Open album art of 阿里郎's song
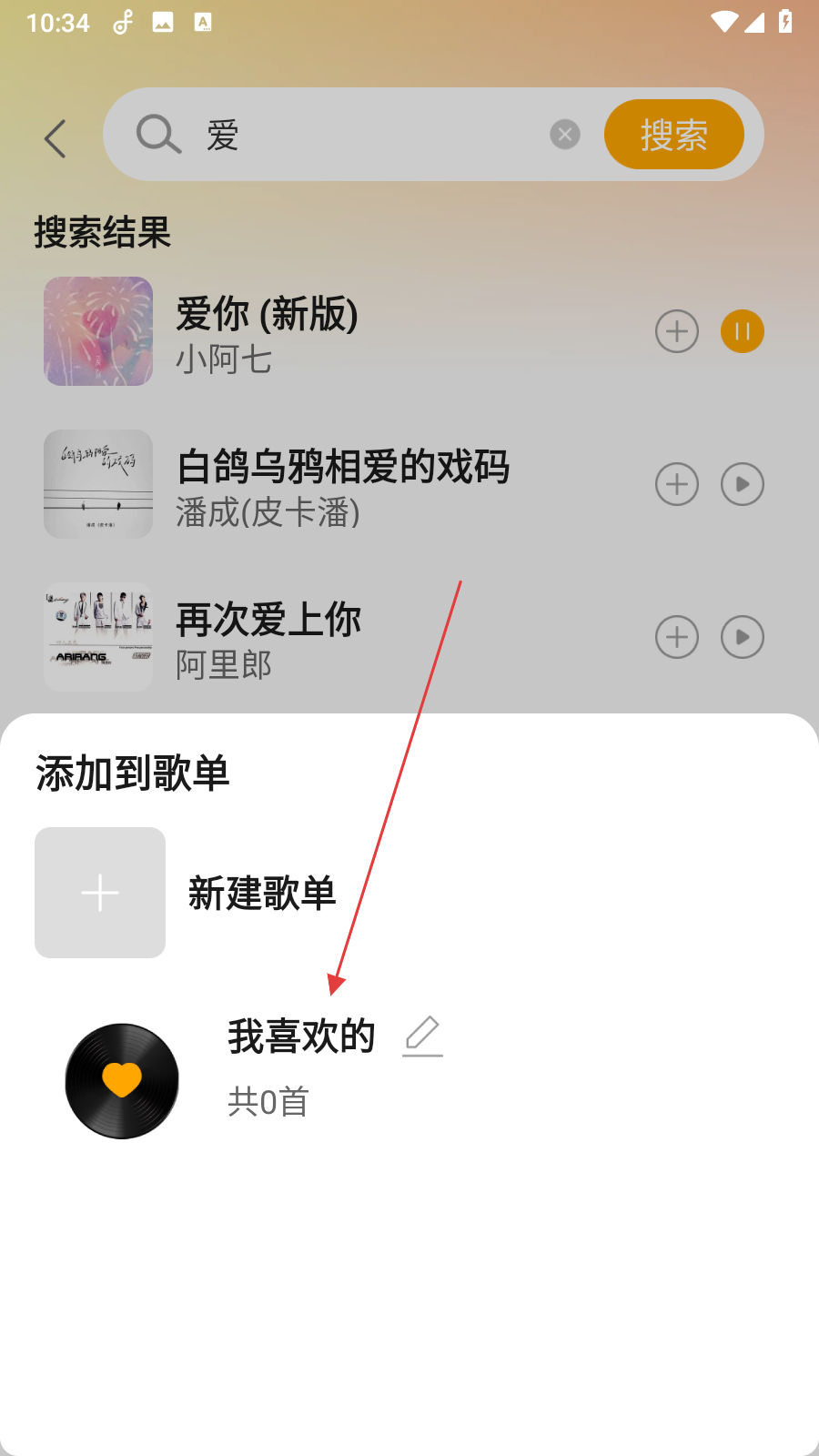The width and height of the screenshot is (819, 1456). 97,637
